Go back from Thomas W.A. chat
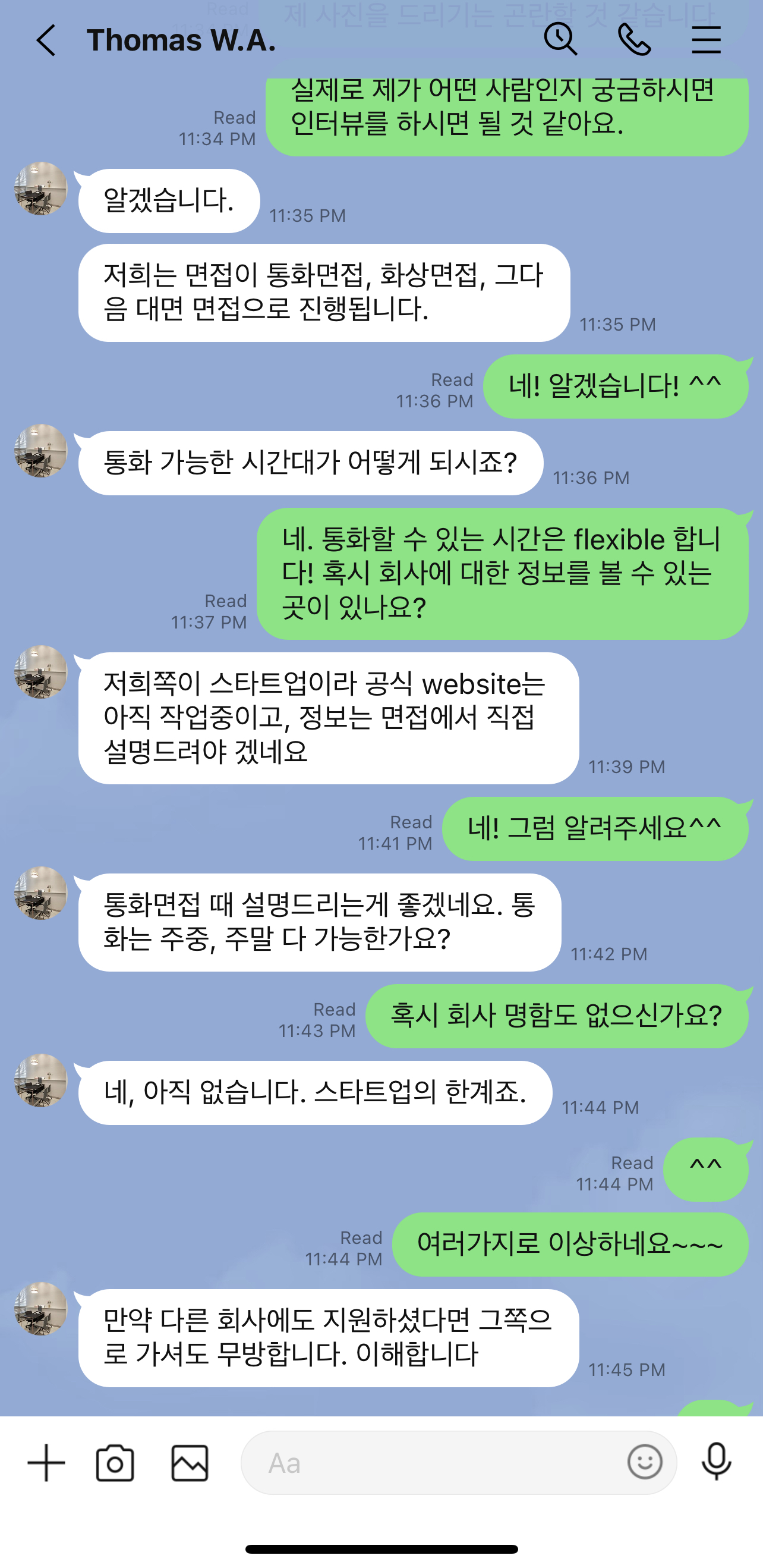Image resolution: width=763 pixels, height=1568 pixels. (46, 40)
